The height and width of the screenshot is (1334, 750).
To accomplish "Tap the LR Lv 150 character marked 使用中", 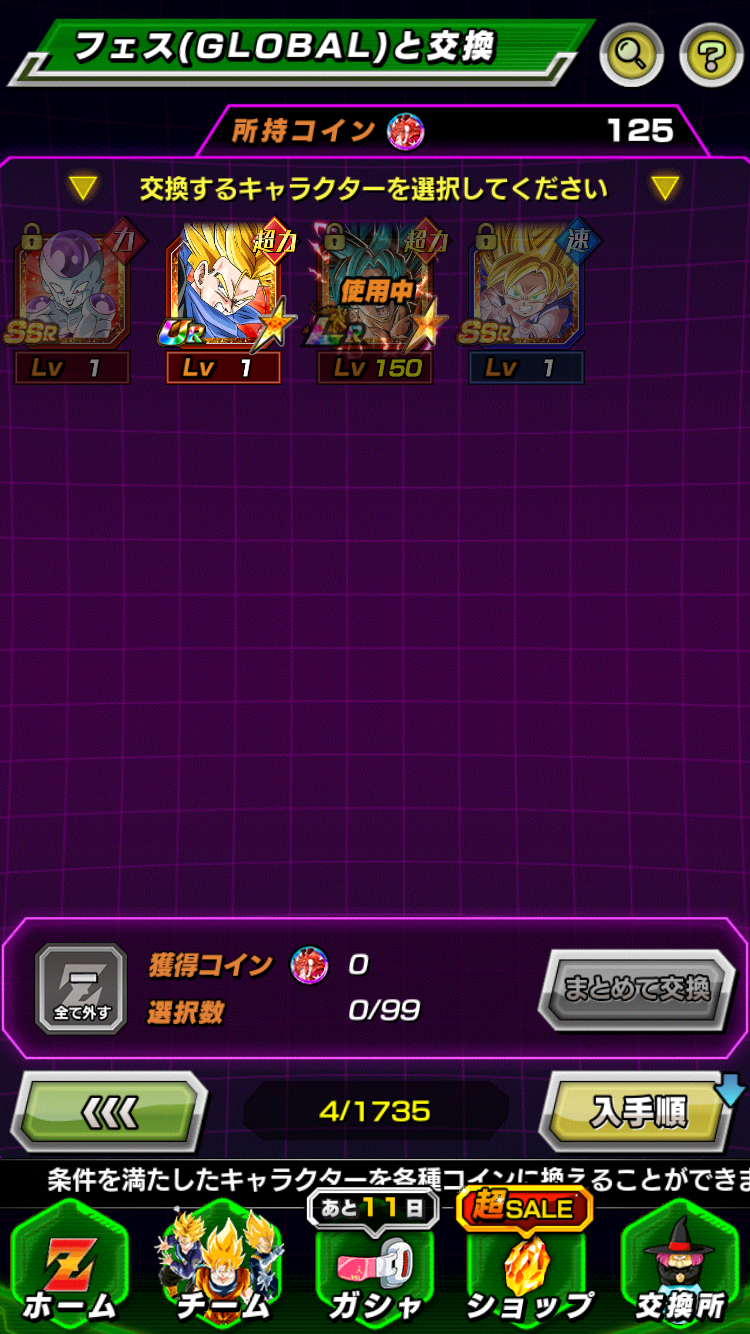I will click(376, 301).
